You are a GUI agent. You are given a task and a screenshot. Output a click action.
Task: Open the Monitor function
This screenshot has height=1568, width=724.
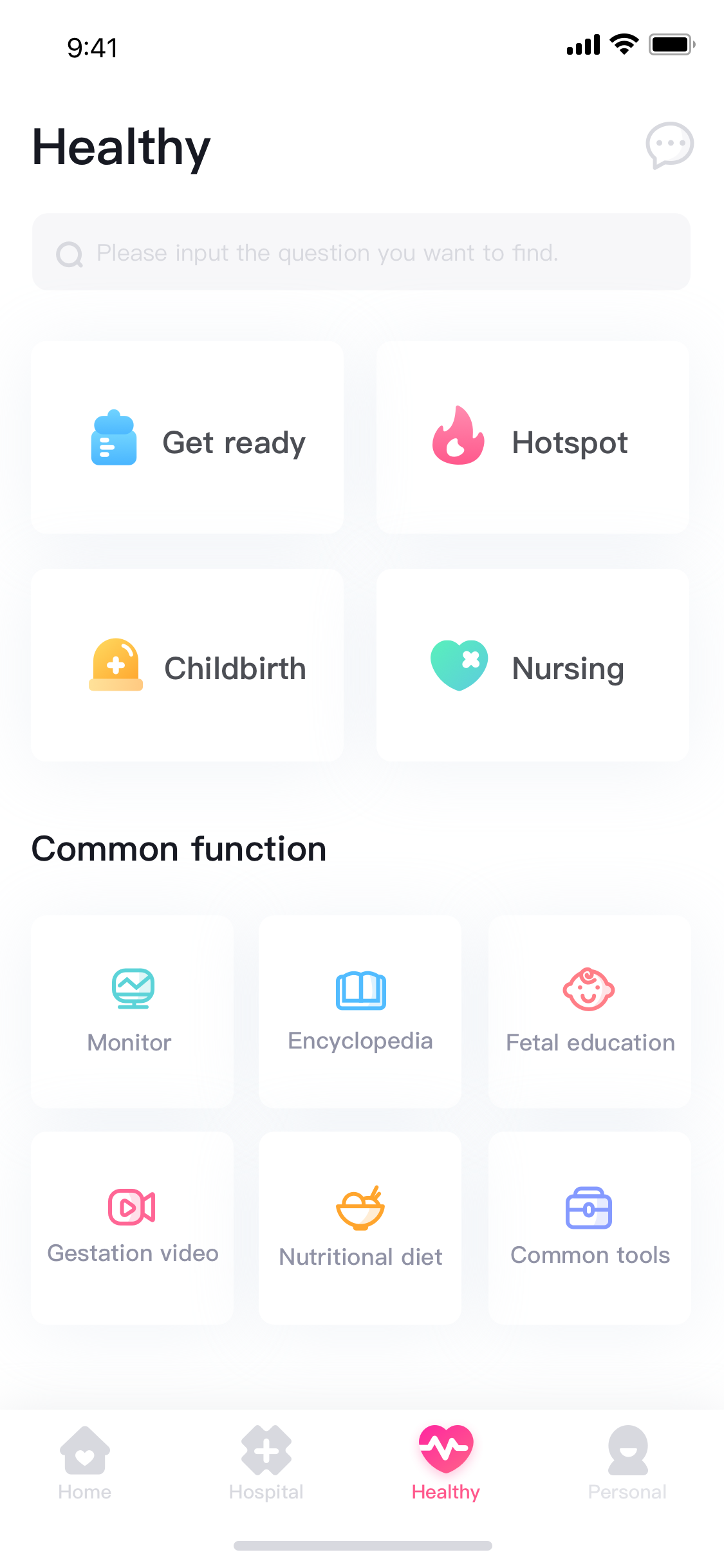132,1012
